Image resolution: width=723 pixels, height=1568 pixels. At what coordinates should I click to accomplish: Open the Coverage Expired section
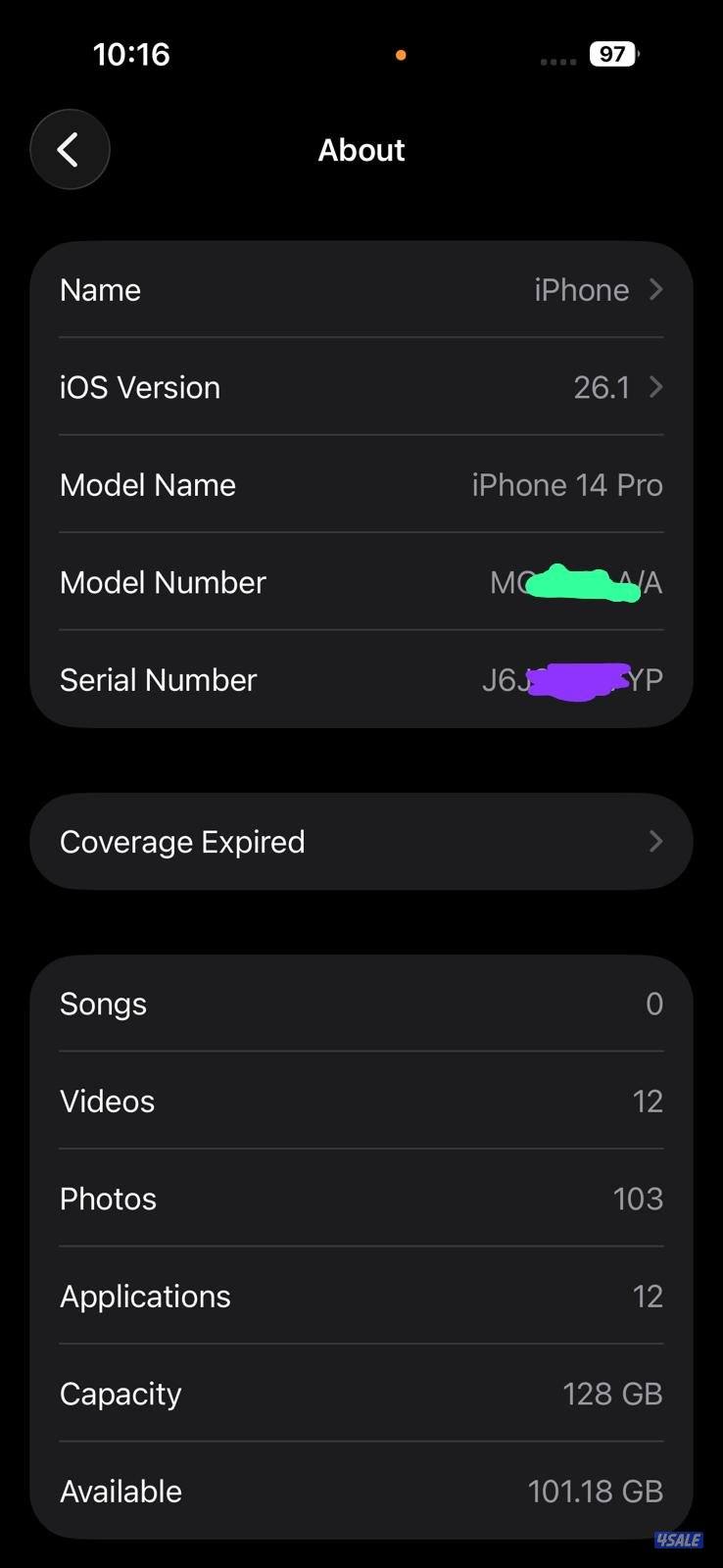(x=361, y=841)
